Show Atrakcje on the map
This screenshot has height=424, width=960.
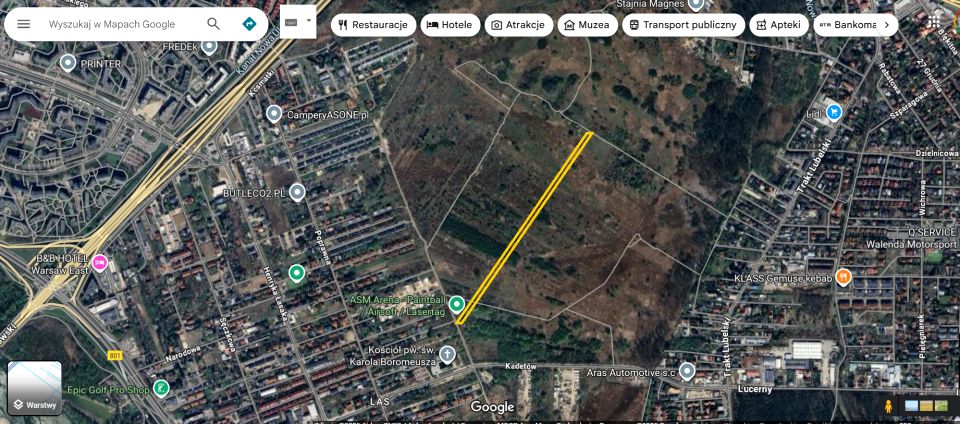(x=518, y=24)
